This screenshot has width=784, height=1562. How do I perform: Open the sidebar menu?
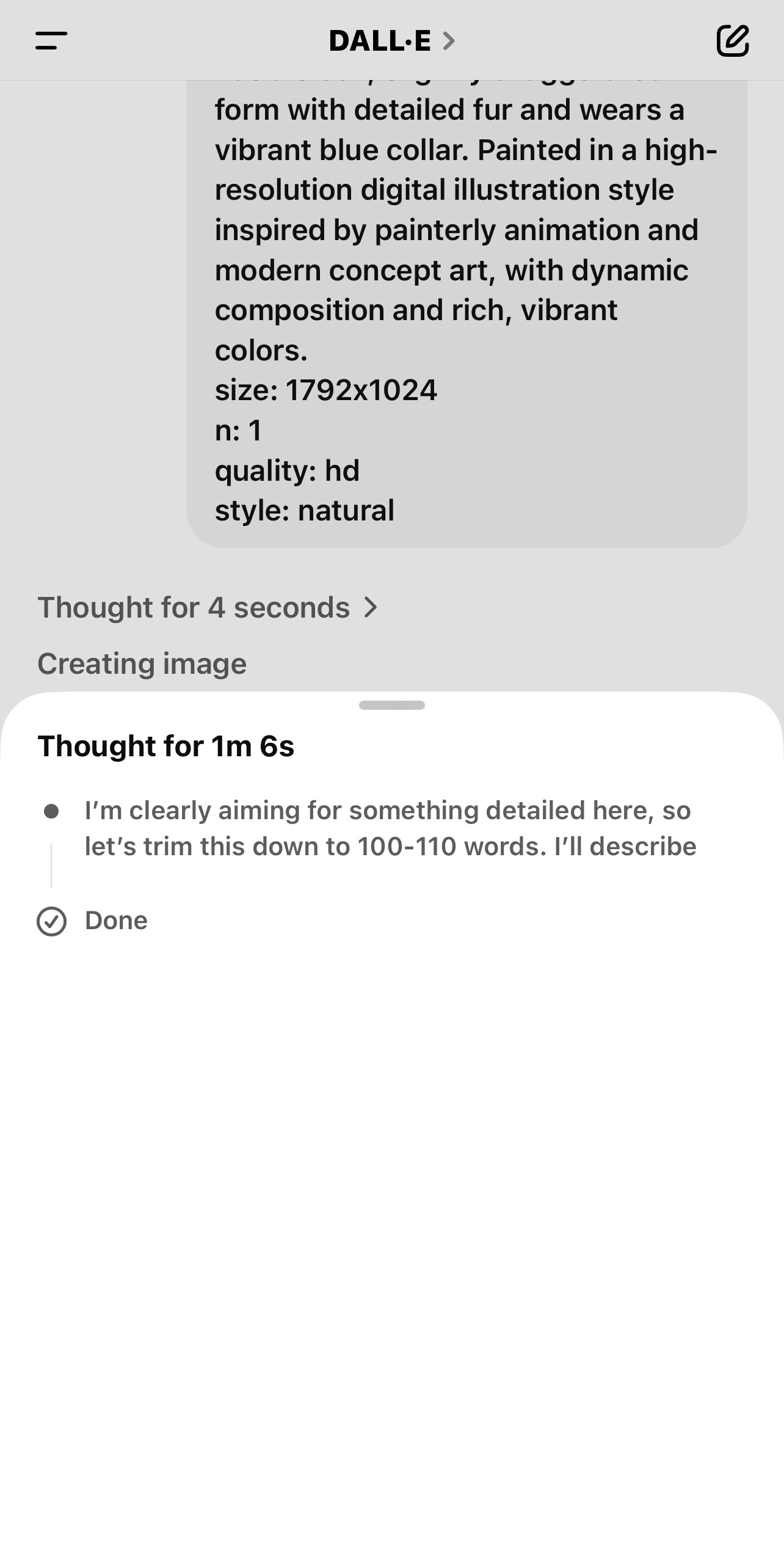51,41
